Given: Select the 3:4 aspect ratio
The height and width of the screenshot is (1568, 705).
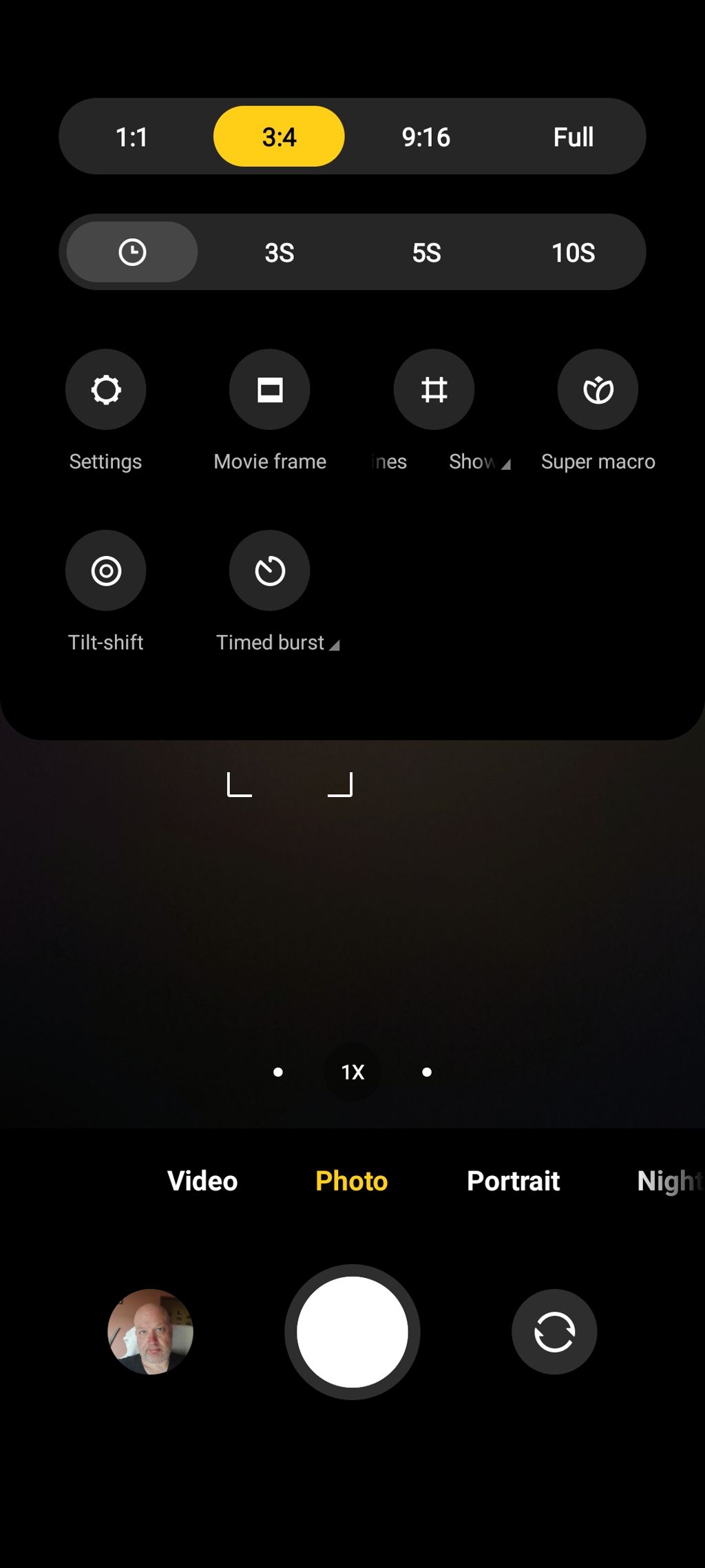Looking at the screenshot, I should pos(279,136).
